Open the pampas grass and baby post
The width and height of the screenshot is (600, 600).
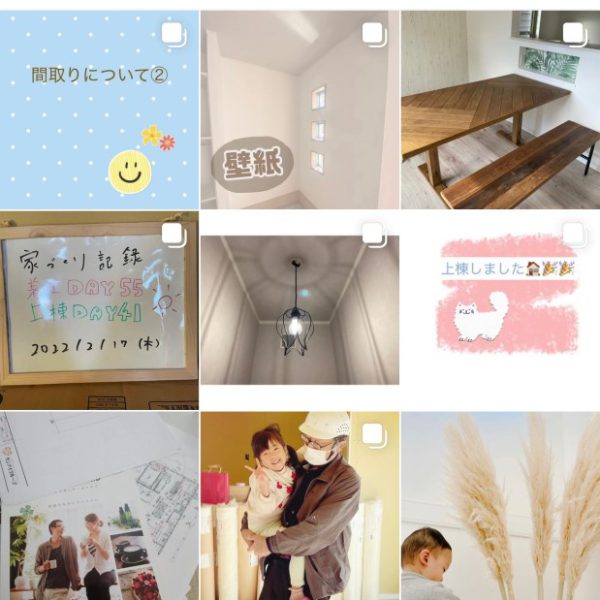[500, 505]
